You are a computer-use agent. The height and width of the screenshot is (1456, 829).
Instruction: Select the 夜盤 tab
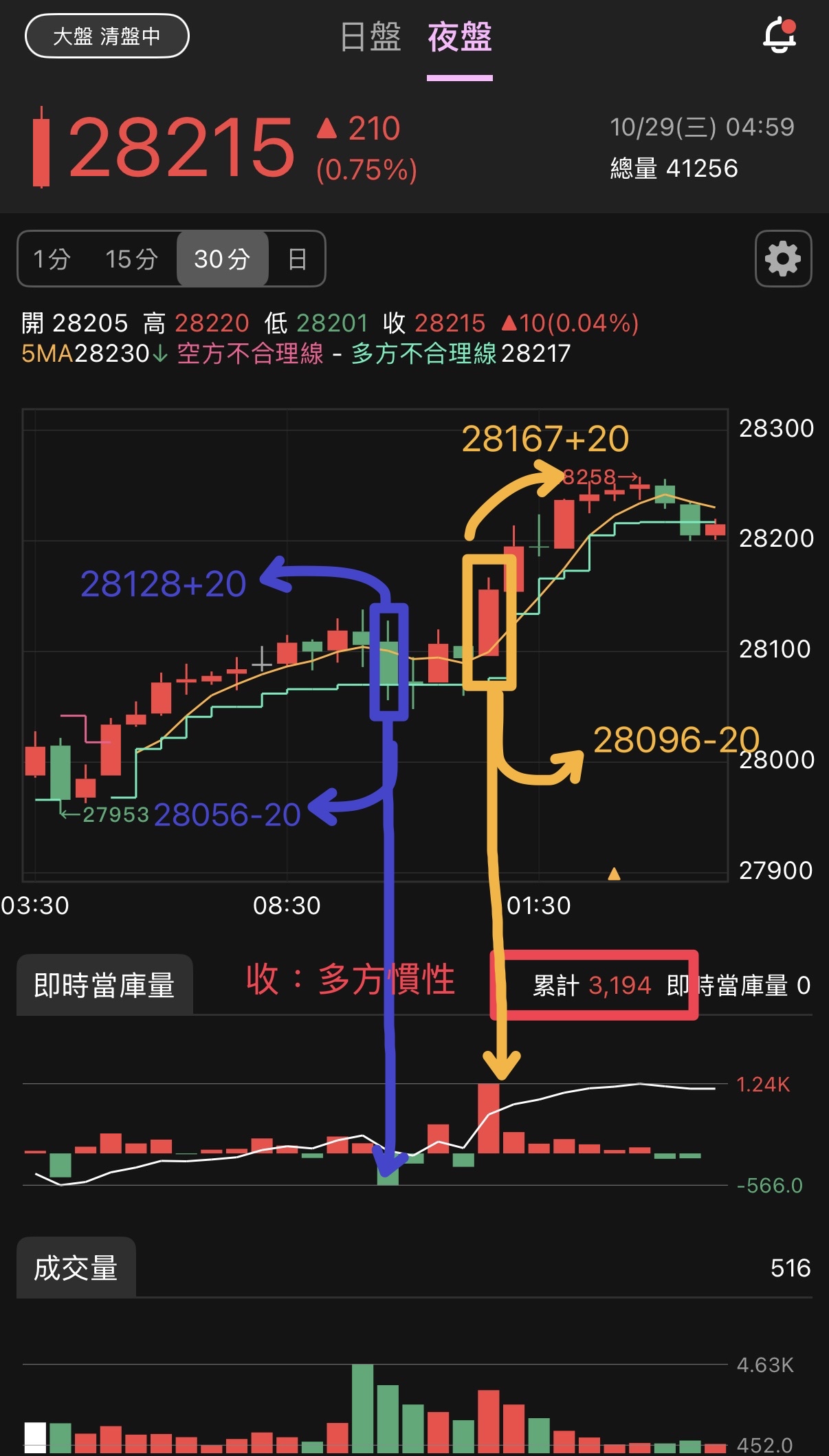(459, 37)
